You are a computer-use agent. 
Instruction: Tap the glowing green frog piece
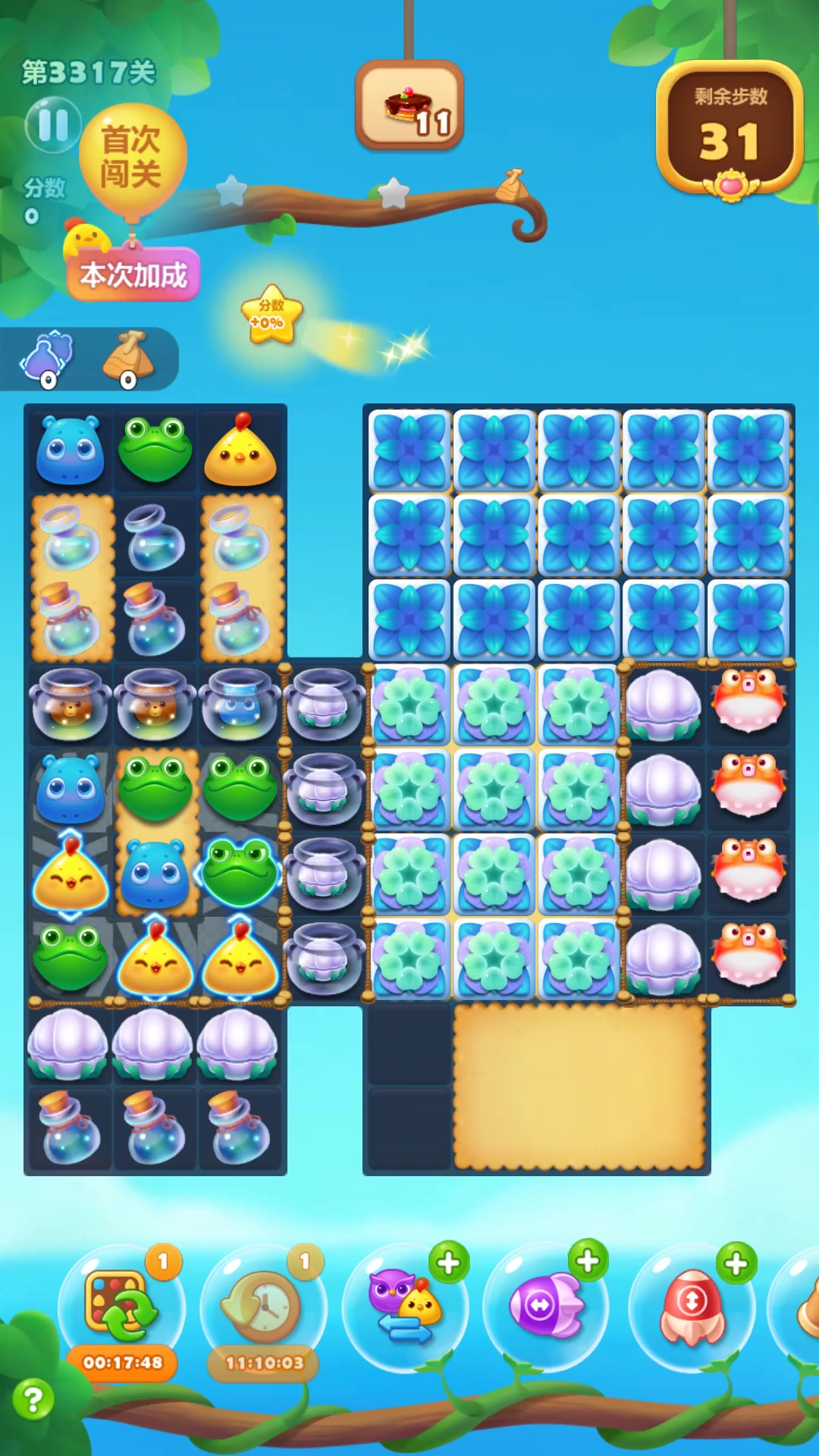tap(240, 872)
